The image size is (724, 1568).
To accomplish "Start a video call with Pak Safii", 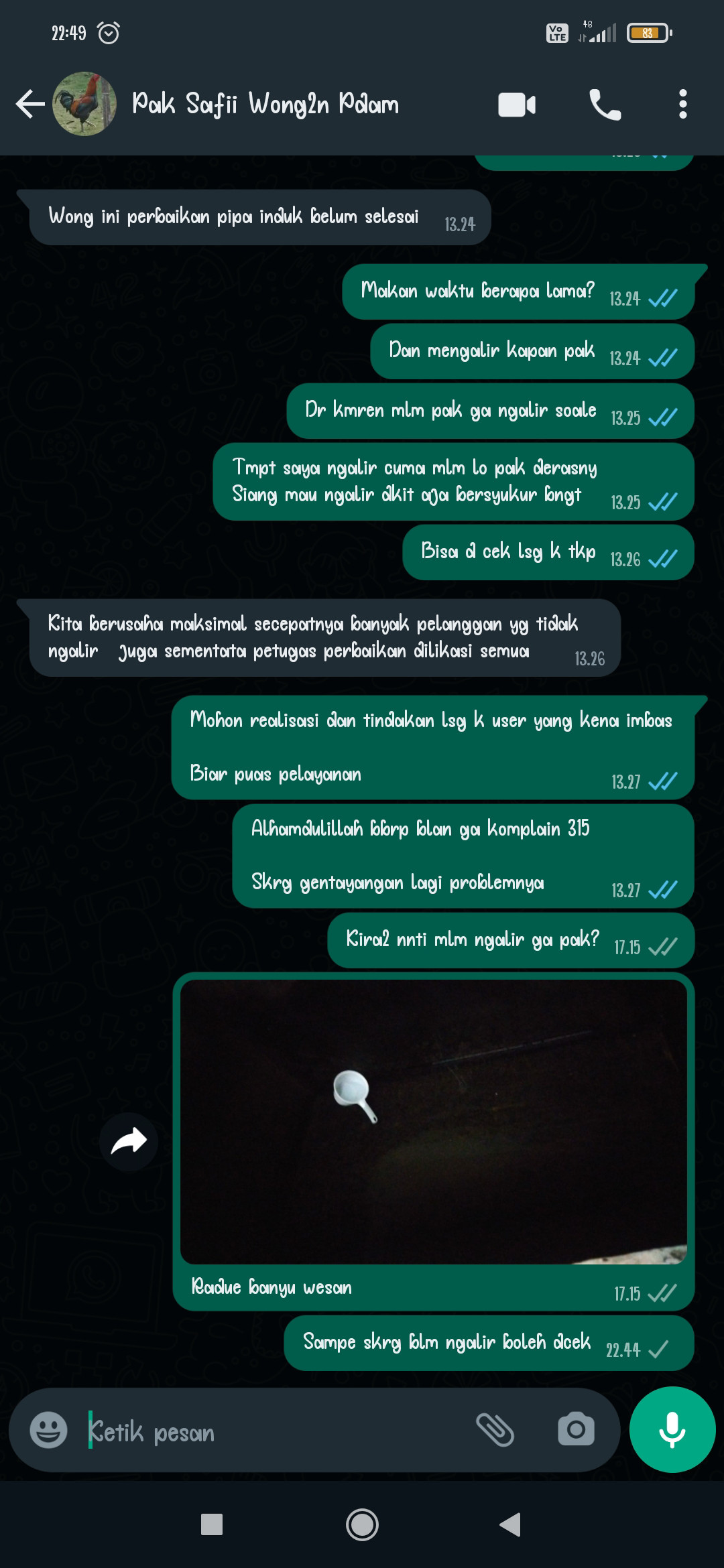I will (x=517, y=105).
